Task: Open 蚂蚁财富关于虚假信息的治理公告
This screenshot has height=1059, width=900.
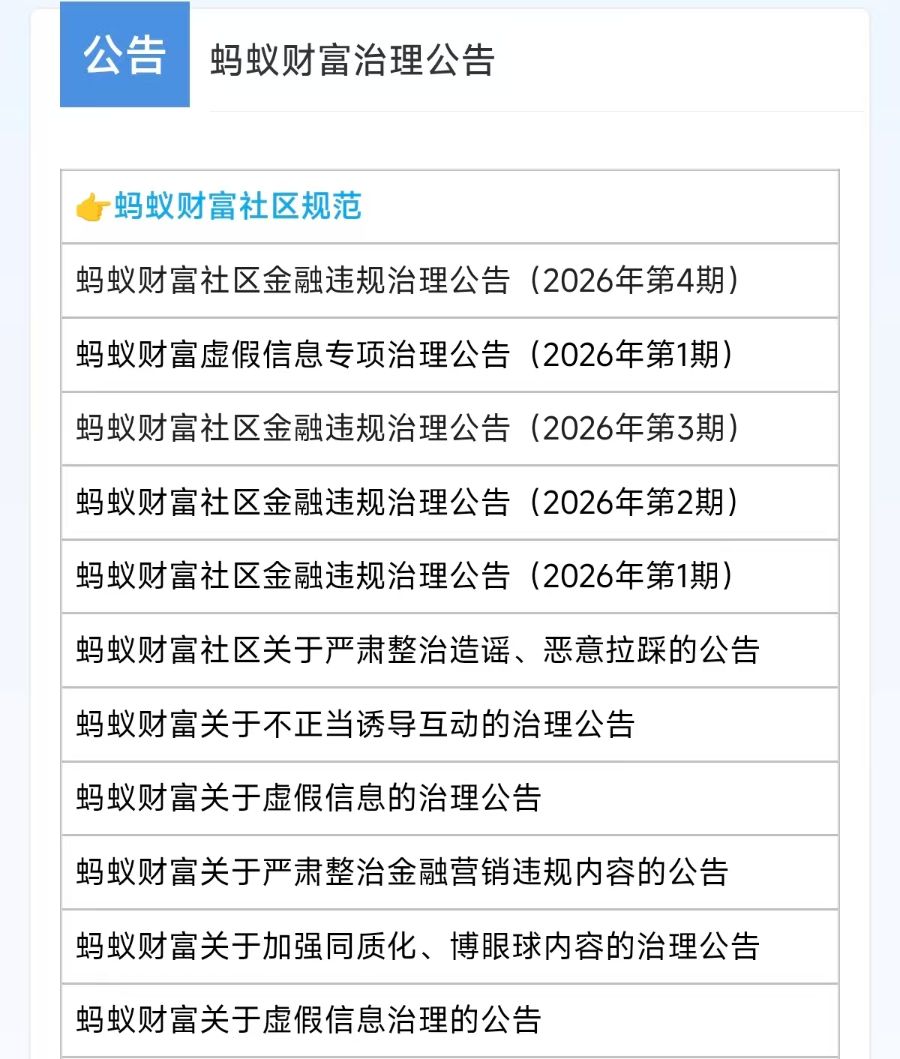Action: (x=308, y=799)
